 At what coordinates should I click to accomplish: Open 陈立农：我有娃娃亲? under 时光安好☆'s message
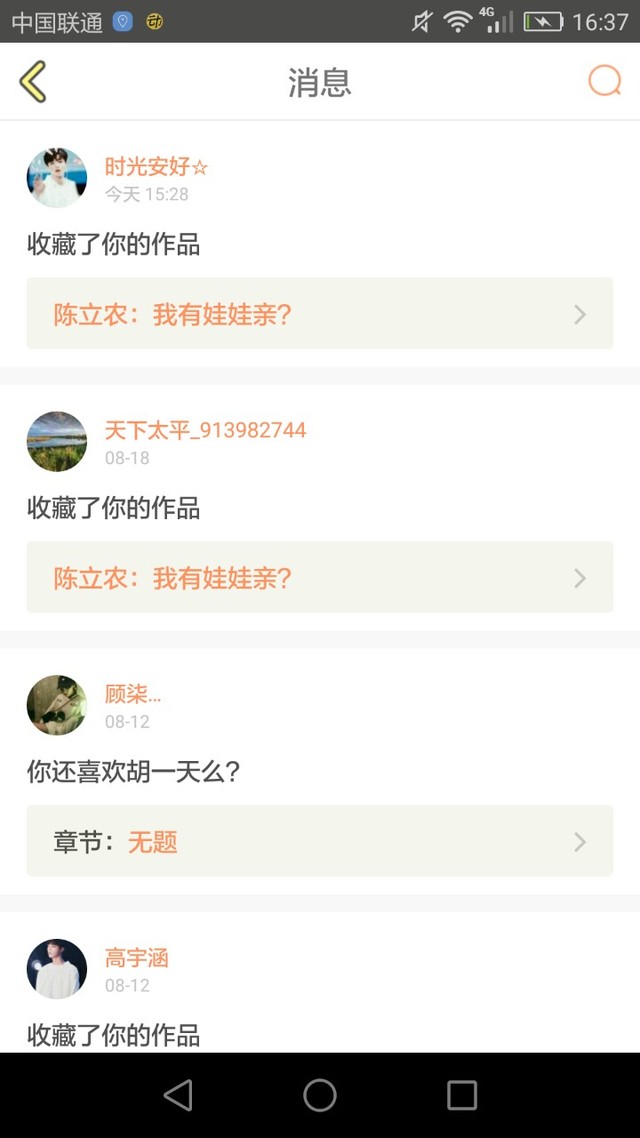(320, 314)
